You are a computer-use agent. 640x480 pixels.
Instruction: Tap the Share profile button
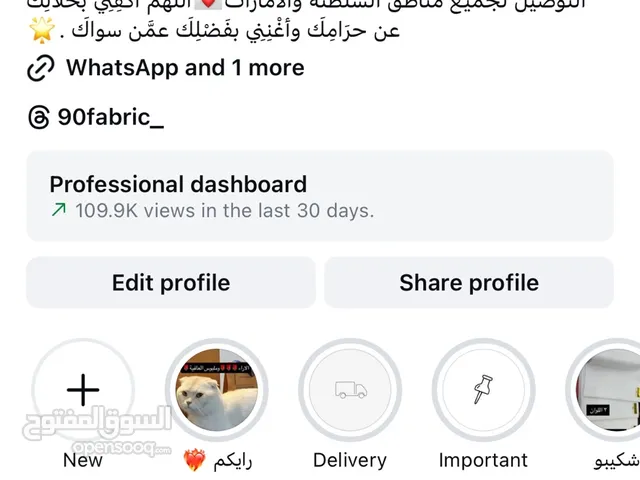[469, 283]
